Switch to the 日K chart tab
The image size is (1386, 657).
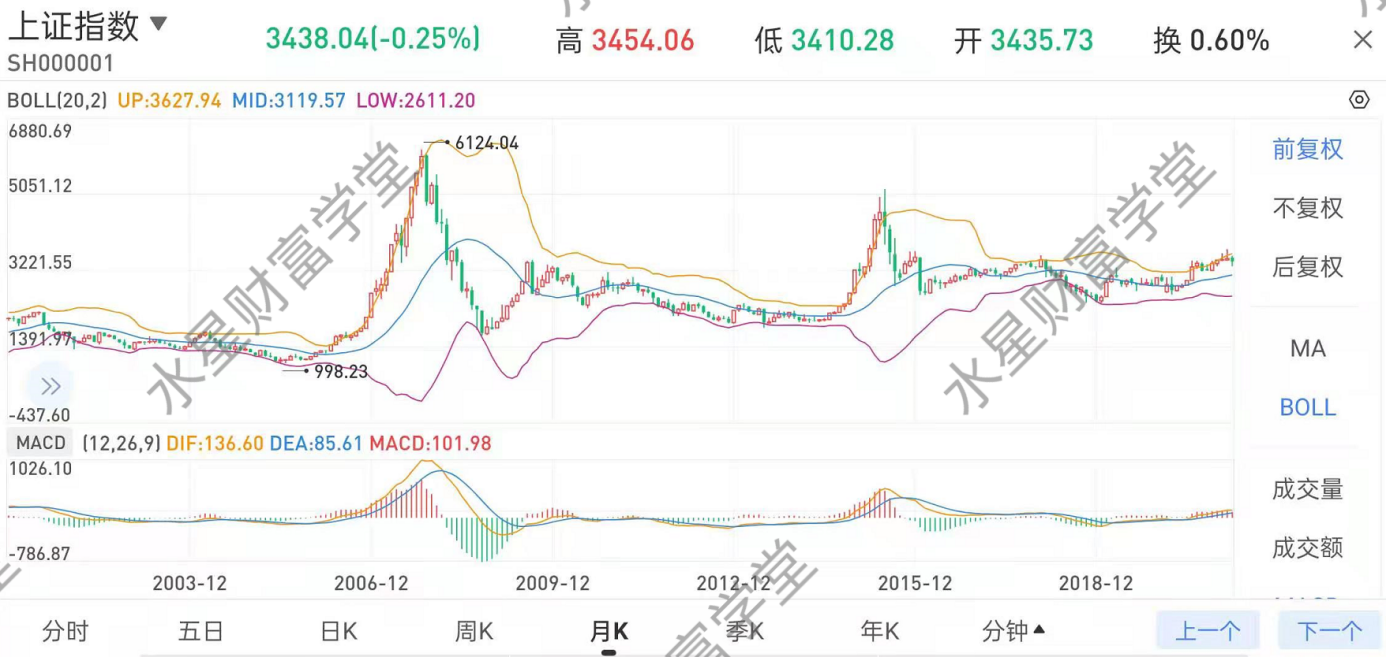[338, 631]
